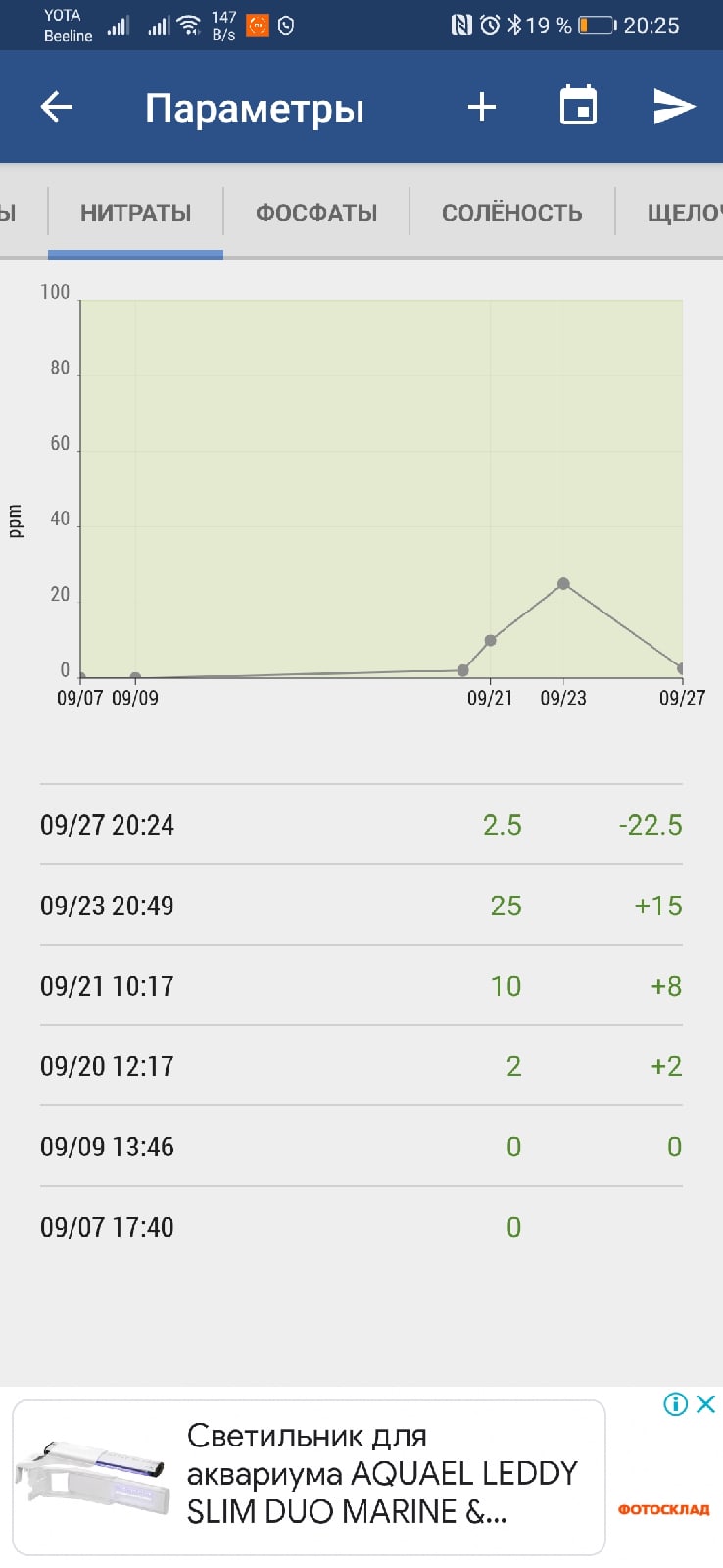Close the ad banner

click(706, 1404)
